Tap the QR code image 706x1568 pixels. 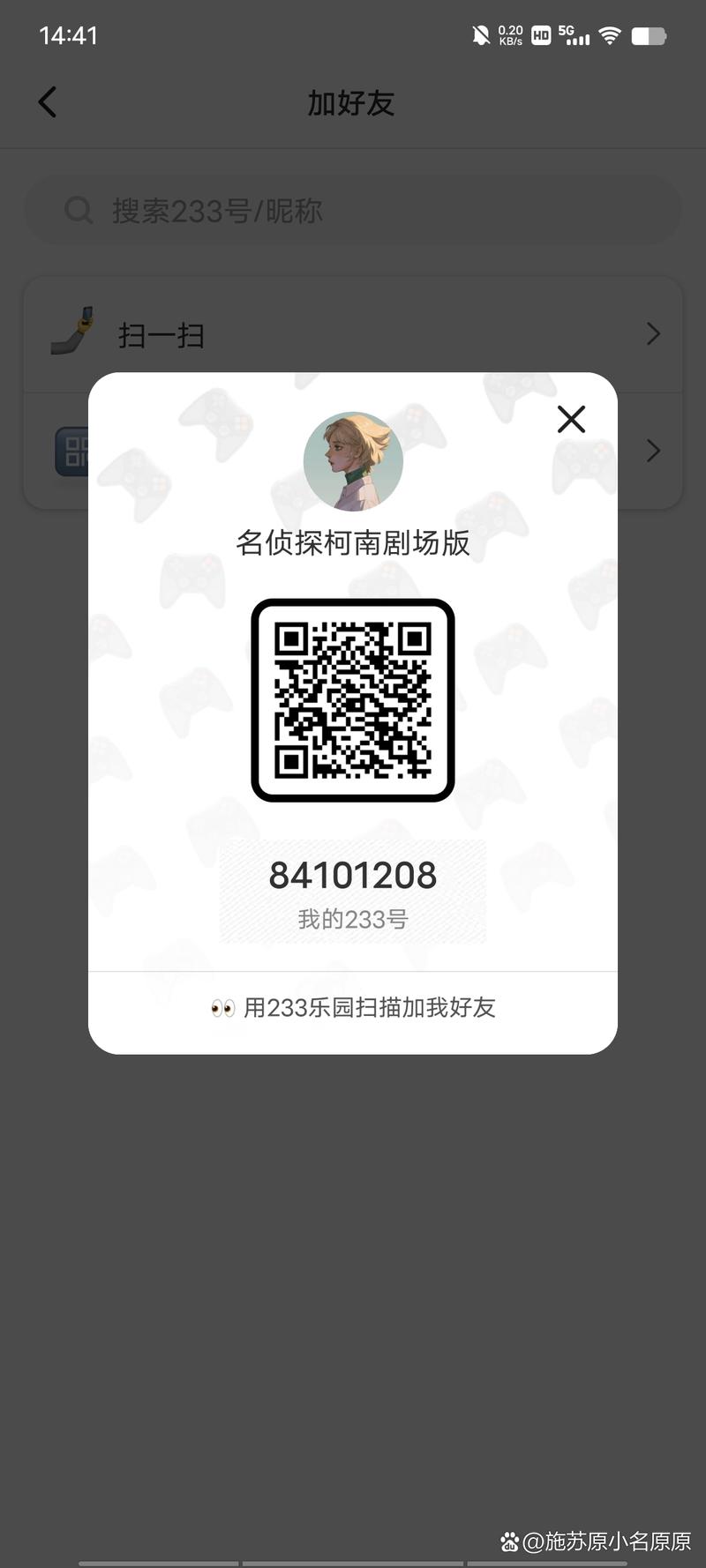coord(352,699)
